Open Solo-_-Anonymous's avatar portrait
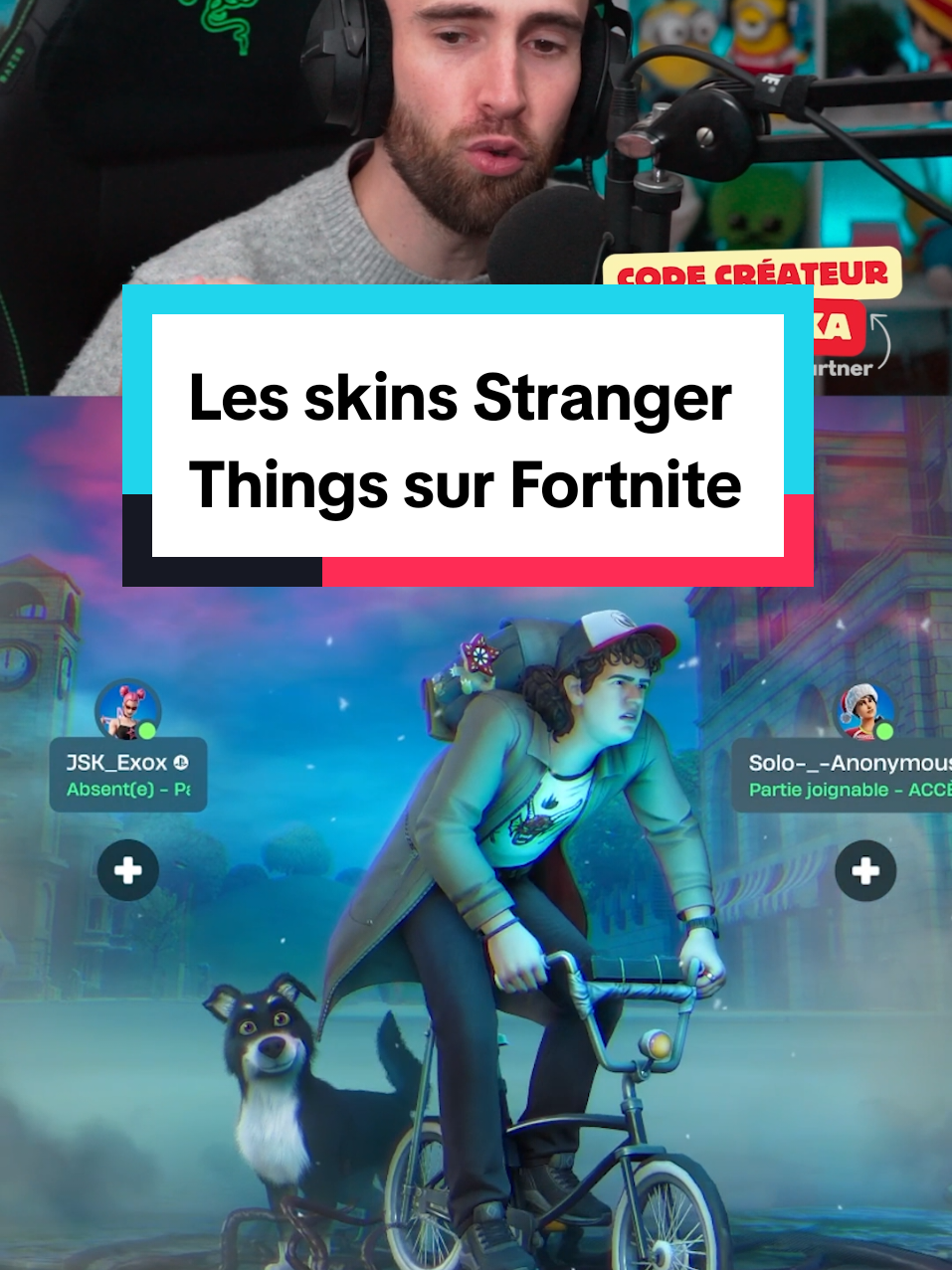The height and width of the screenshot is (1270, 952). [x=866, y=712]
